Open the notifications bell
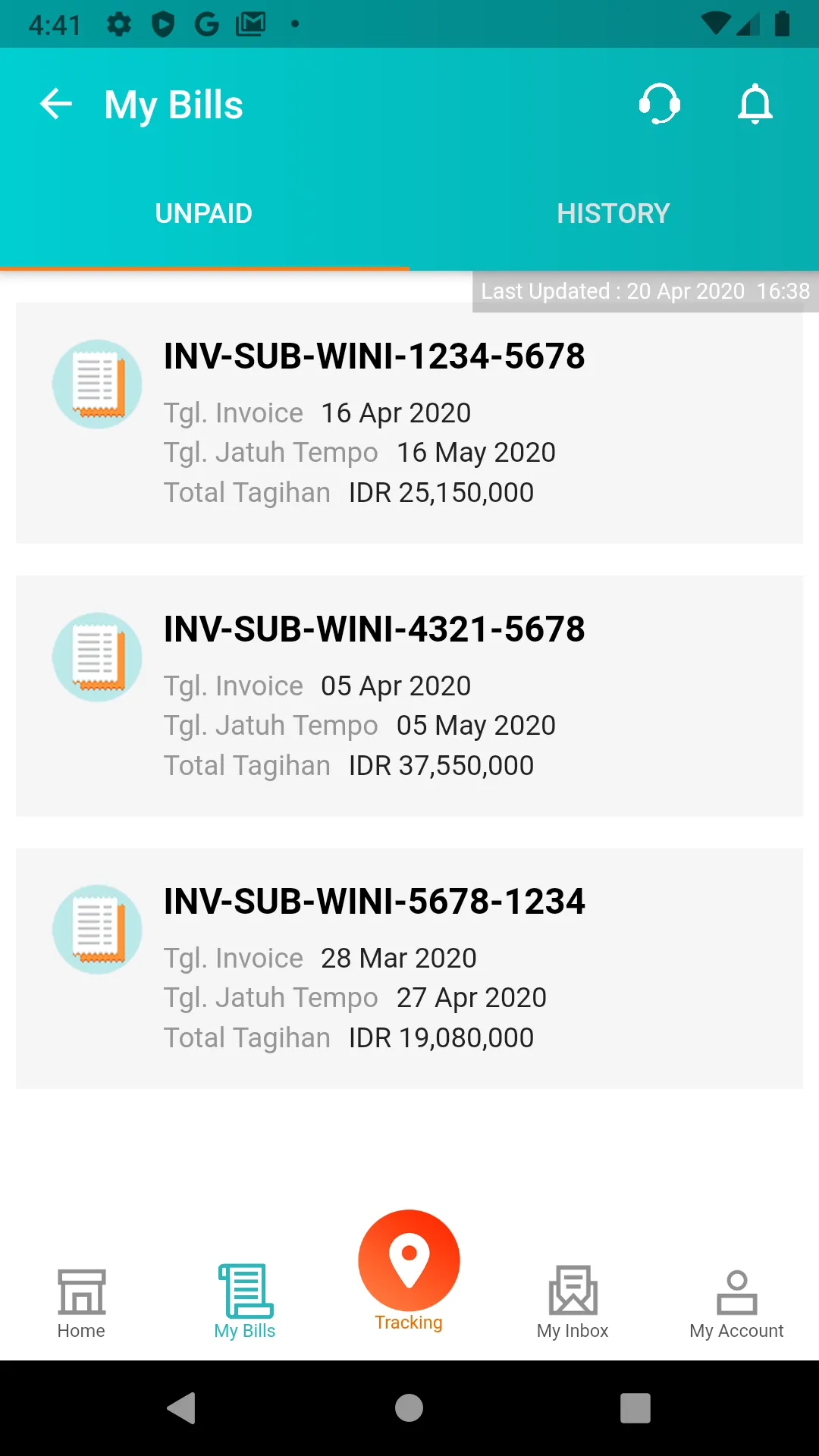 pyautogui.click(x=755, y=104)
